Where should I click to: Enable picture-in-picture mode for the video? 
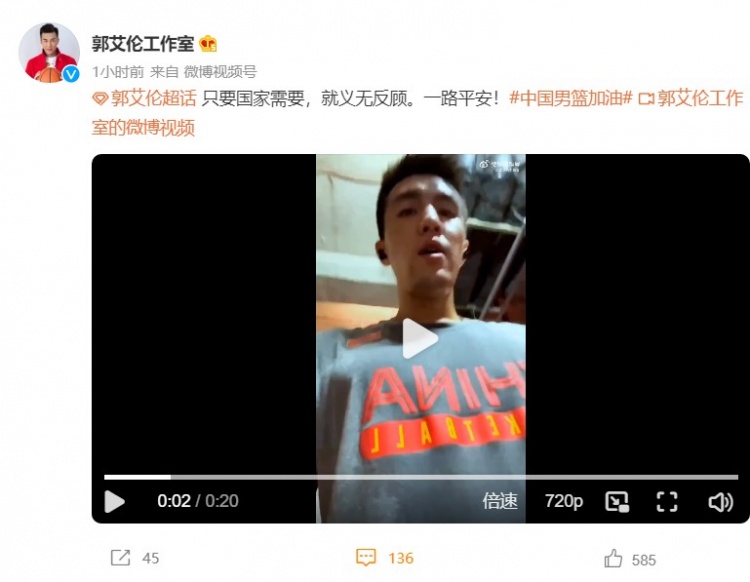click(617, 501)
